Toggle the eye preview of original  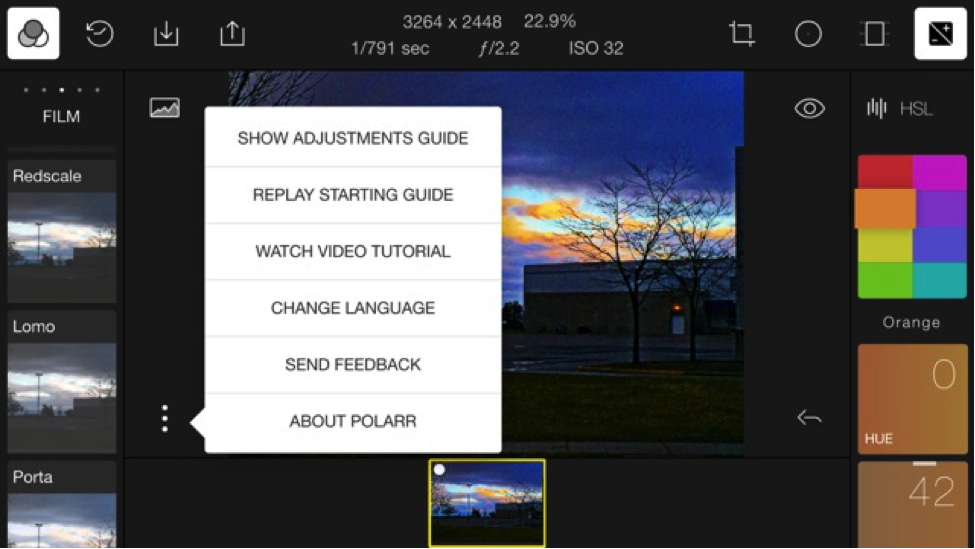click(x=809, y=109)
